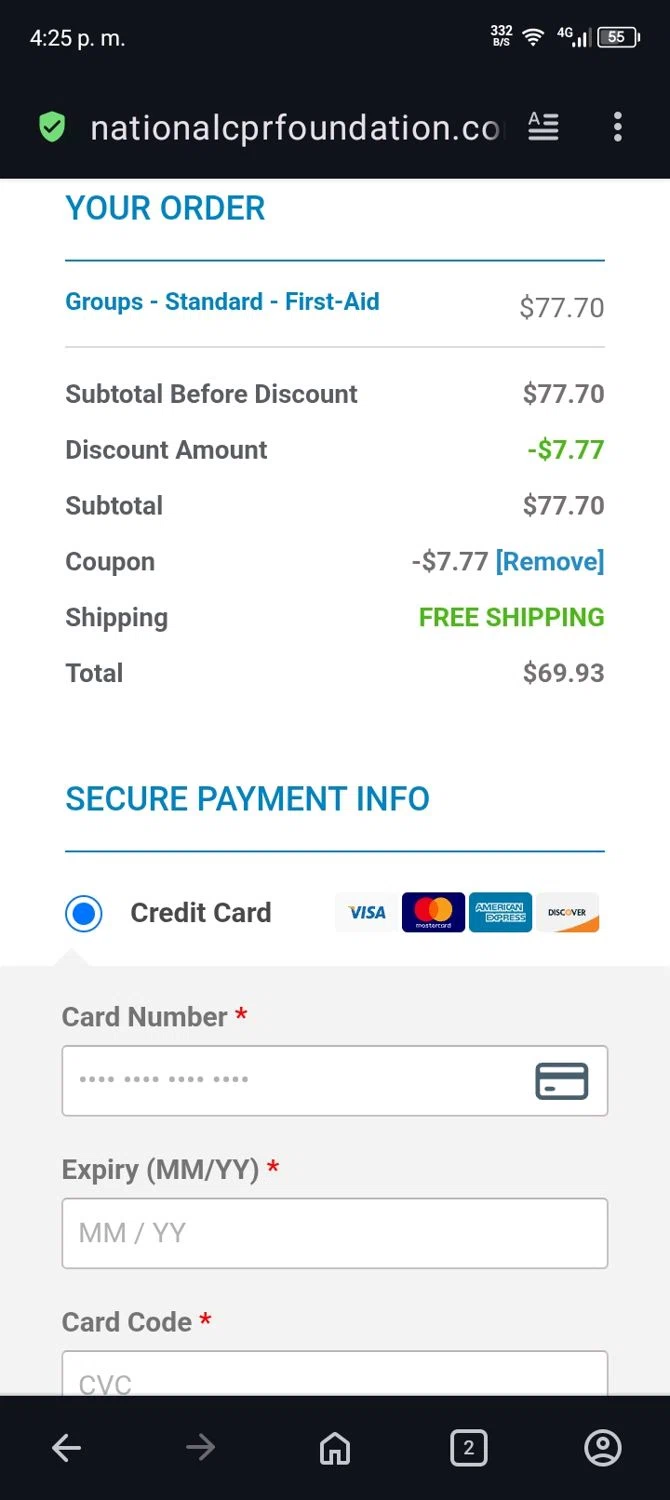670x1500 pixels.
Task: Enter the Expiry MM/YY field
Action: click(x=334, y=1233)
